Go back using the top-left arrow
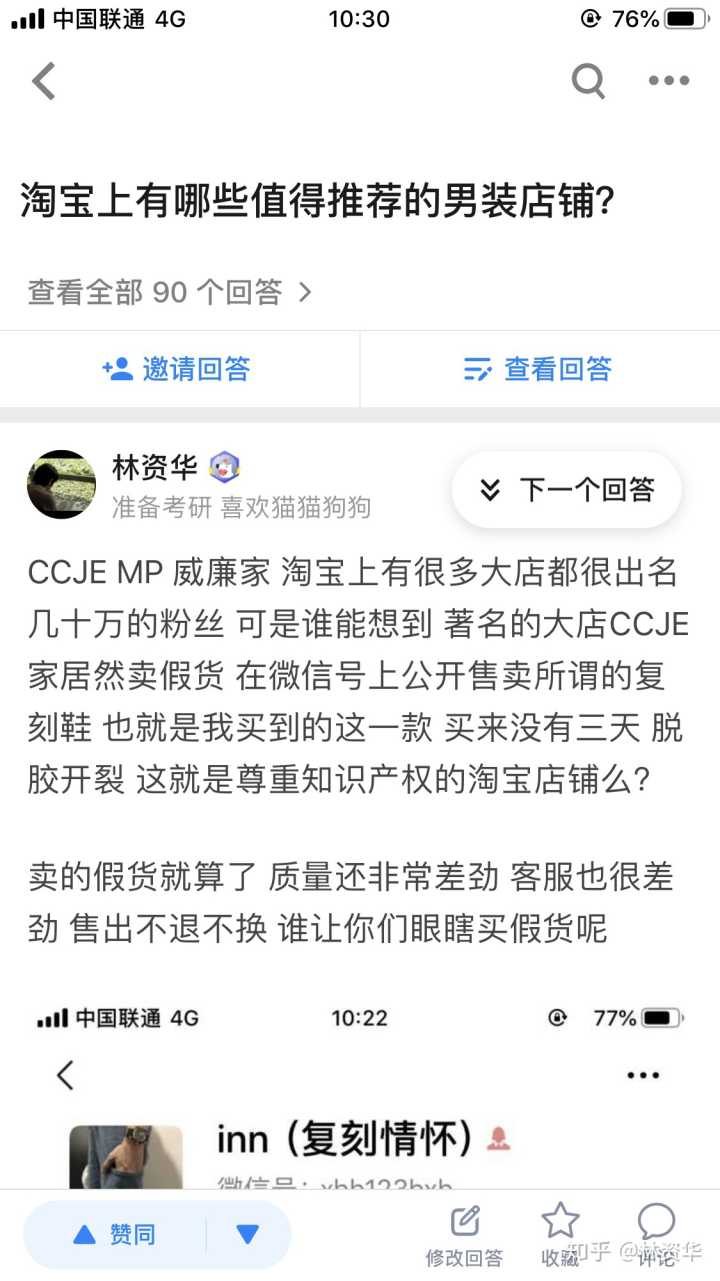Viewport: 720px width, 1281px height. (x=44, y=81)
